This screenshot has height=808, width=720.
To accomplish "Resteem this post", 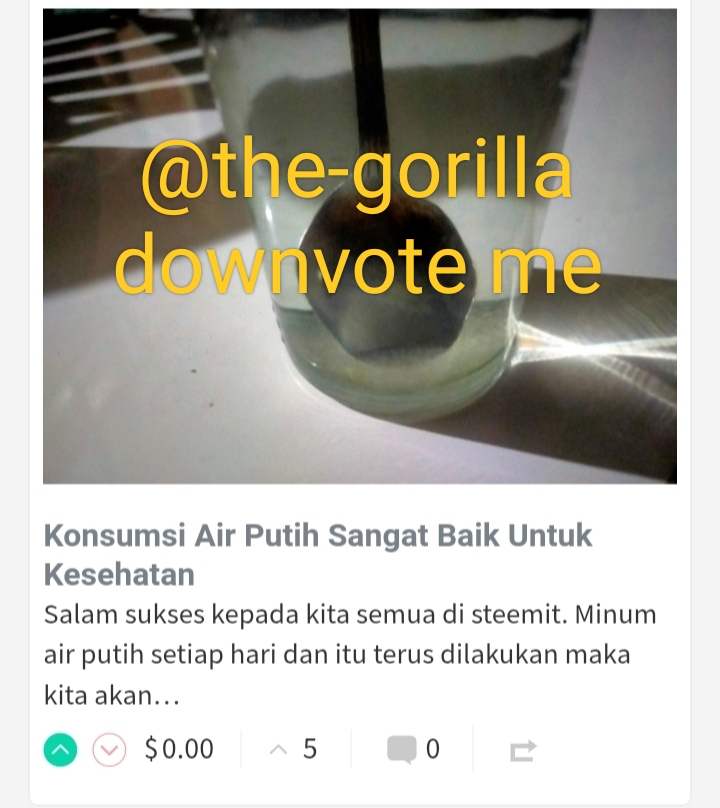I will click(x=522, y=750).
